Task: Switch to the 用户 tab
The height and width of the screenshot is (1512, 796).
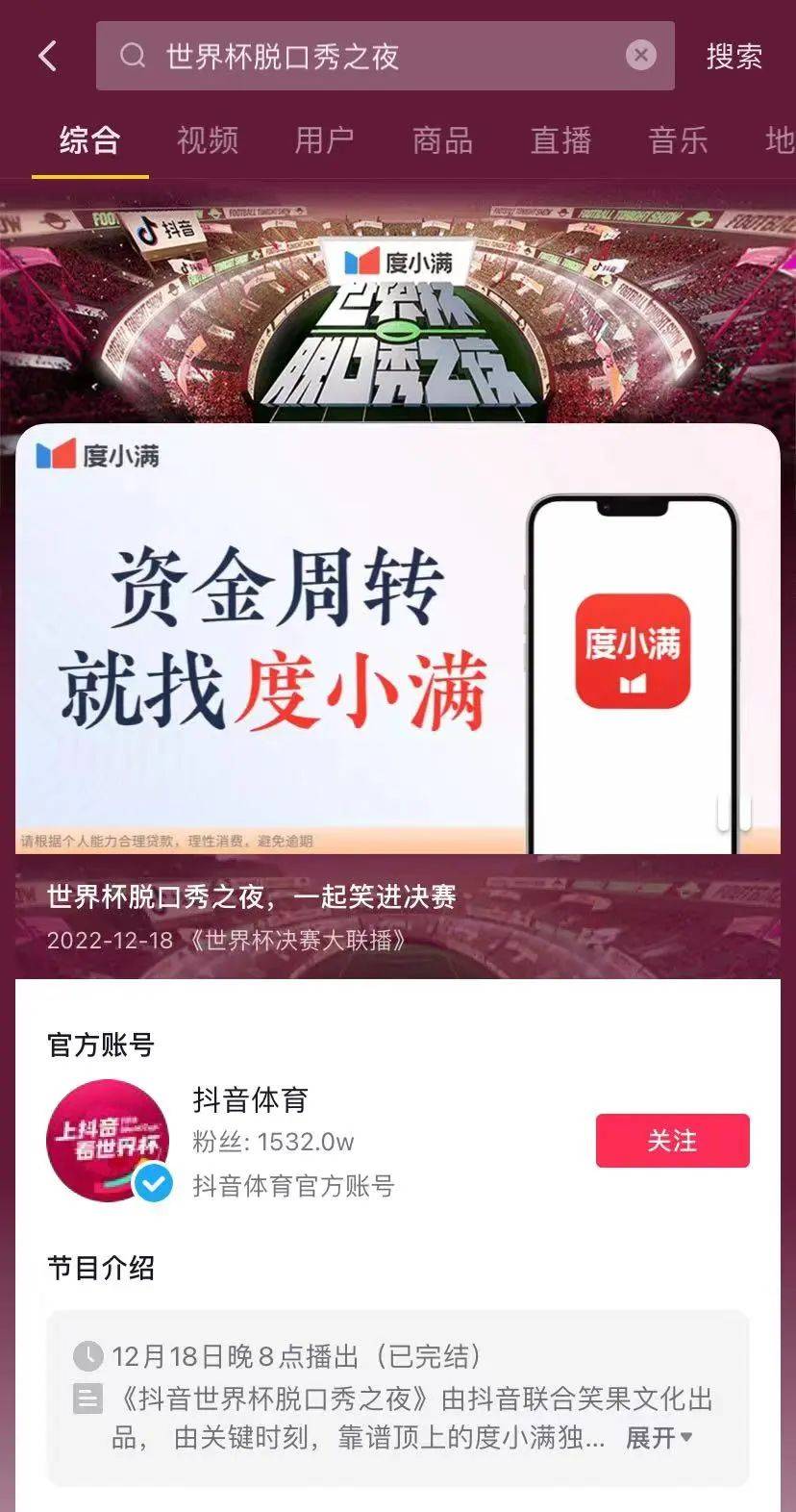Action: [324, 141]
